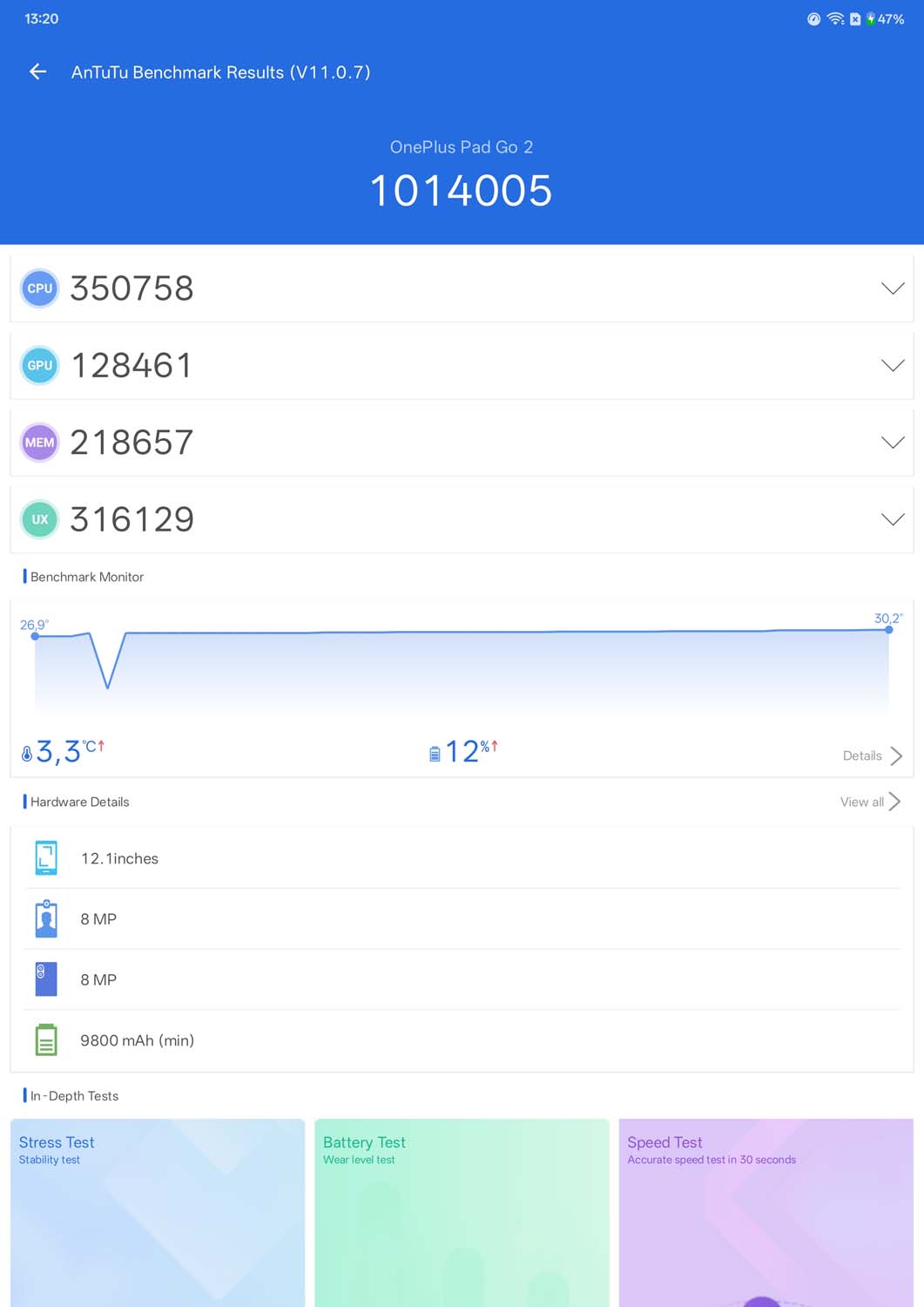Start the Speed Test card

(x=766, y=1211)
